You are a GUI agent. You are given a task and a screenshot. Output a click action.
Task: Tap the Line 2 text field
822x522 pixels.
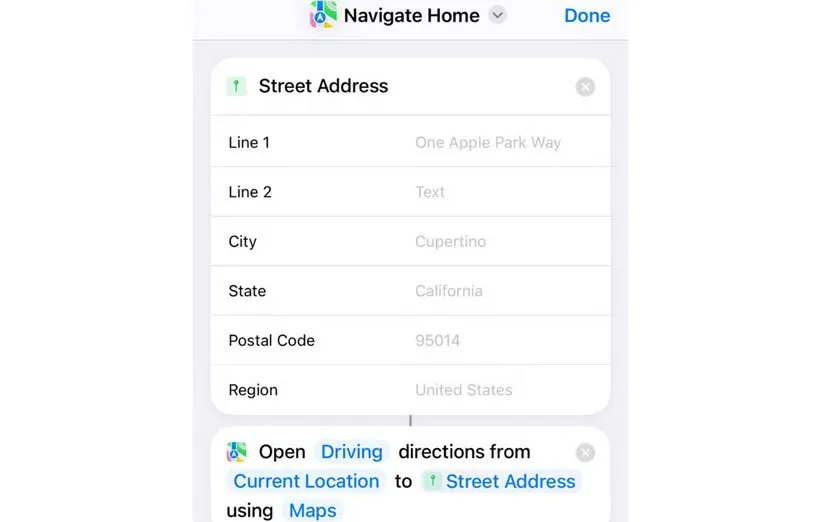pyautogui.click(x=430, y=192)
